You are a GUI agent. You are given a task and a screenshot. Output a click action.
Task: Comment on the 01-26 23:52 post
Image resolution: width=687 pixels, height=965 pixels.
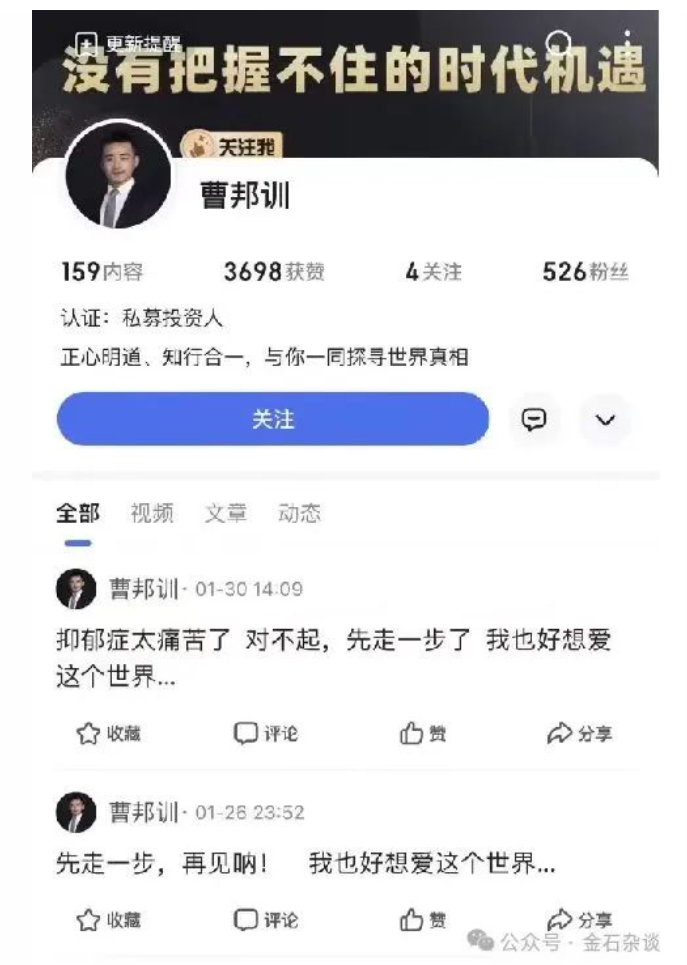point(265,920)
